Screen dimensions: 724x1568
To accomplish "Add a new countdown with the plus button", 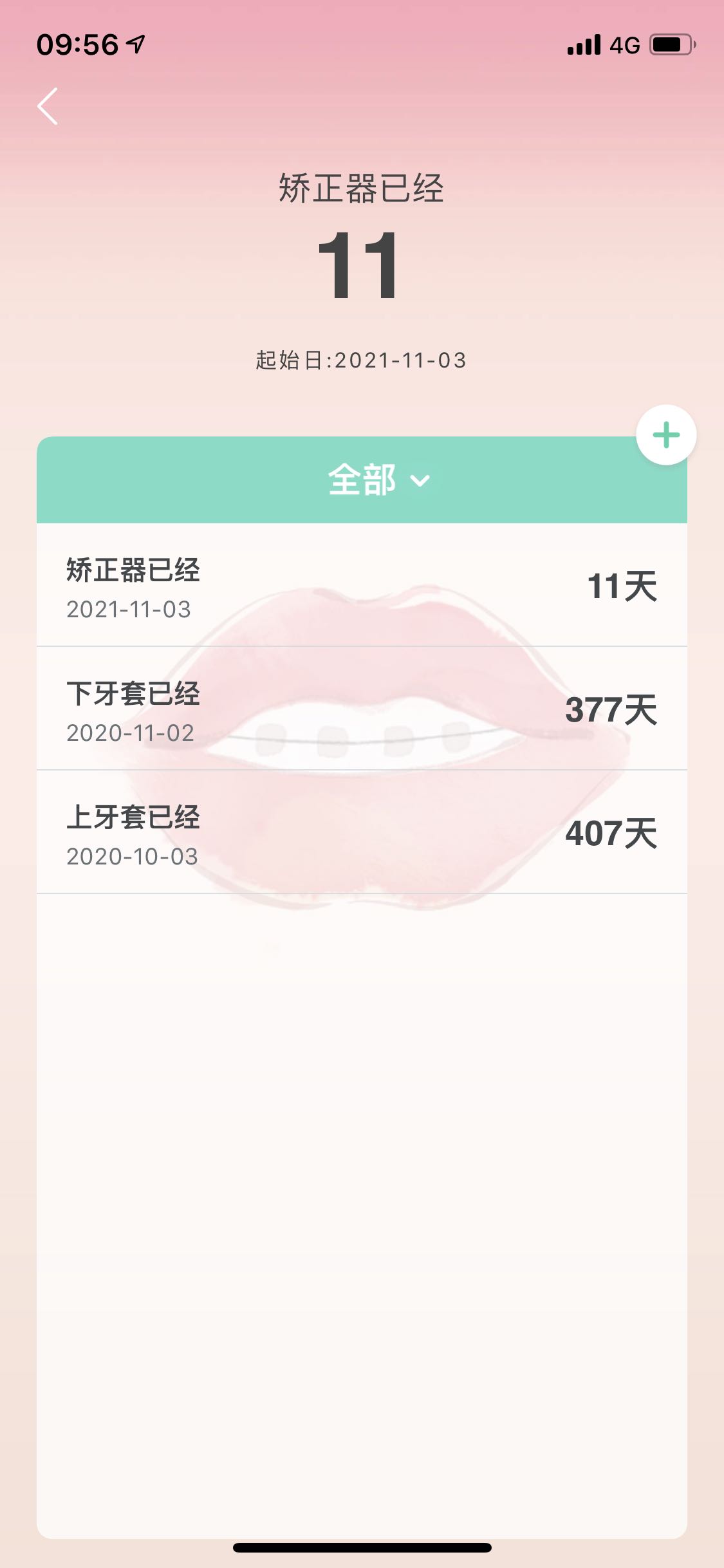I will coord(666,435).
